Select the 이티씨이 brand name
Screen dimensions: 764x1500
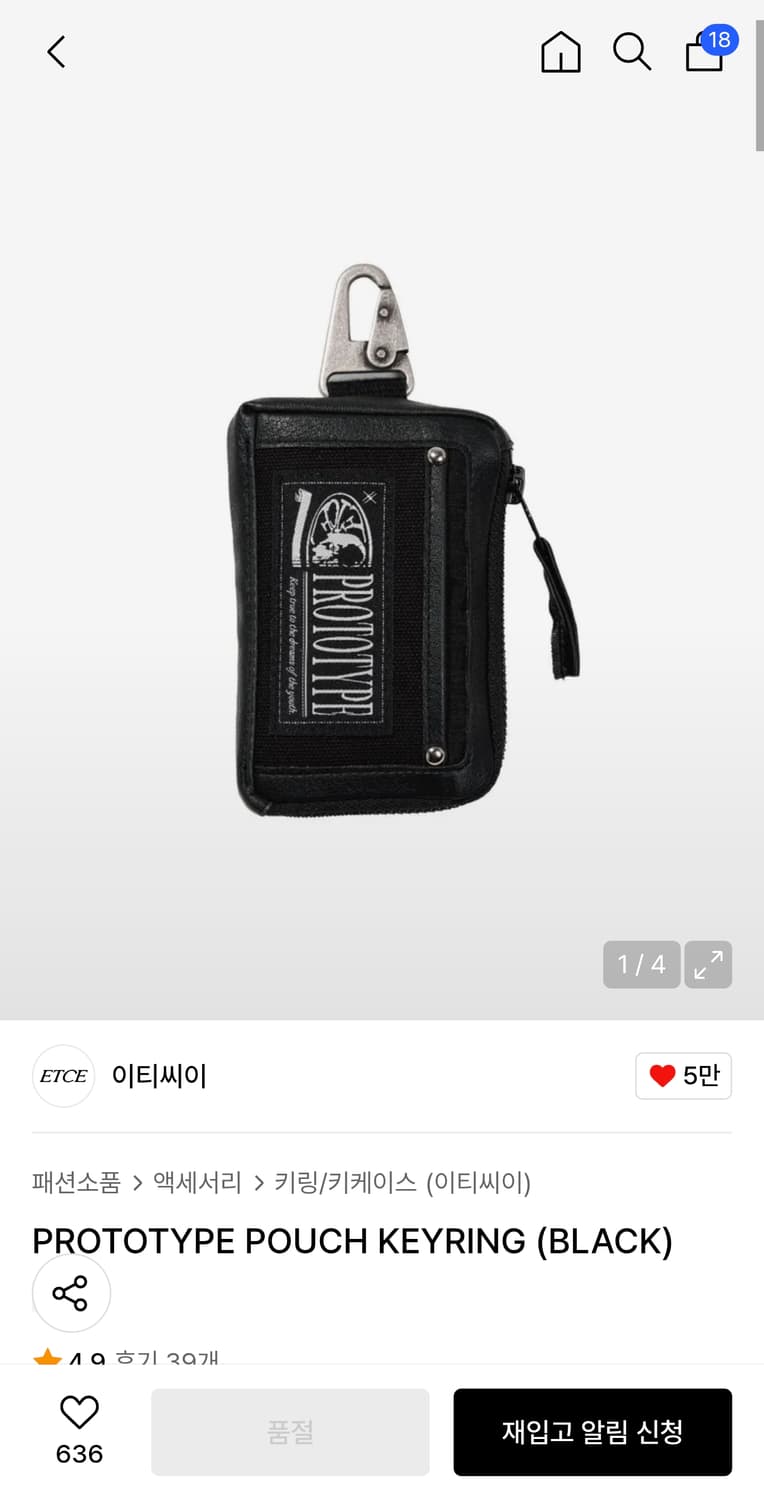[x=159, y=1075]
